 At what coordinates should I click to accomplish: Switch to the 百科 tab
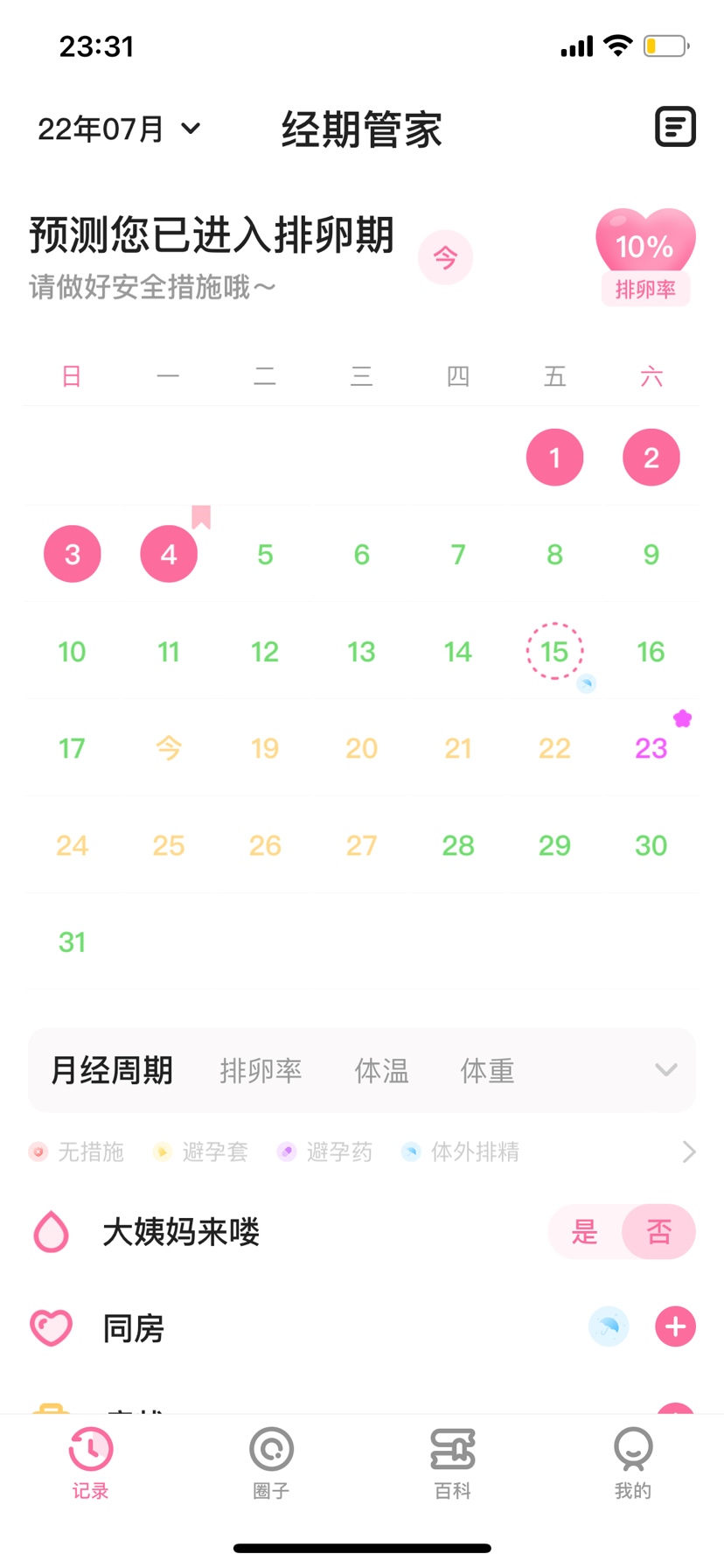[452, 1463]
